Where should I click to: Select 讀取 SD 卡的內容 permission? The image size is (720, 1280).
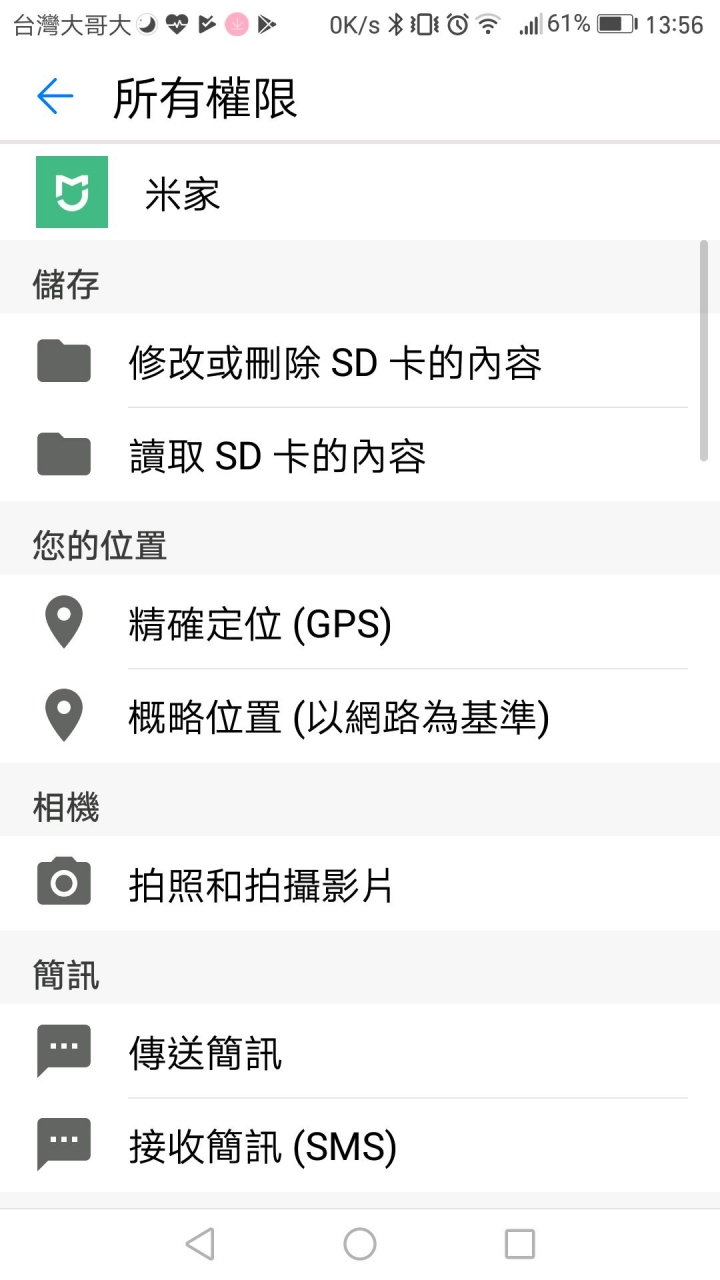tap(278, 456)
